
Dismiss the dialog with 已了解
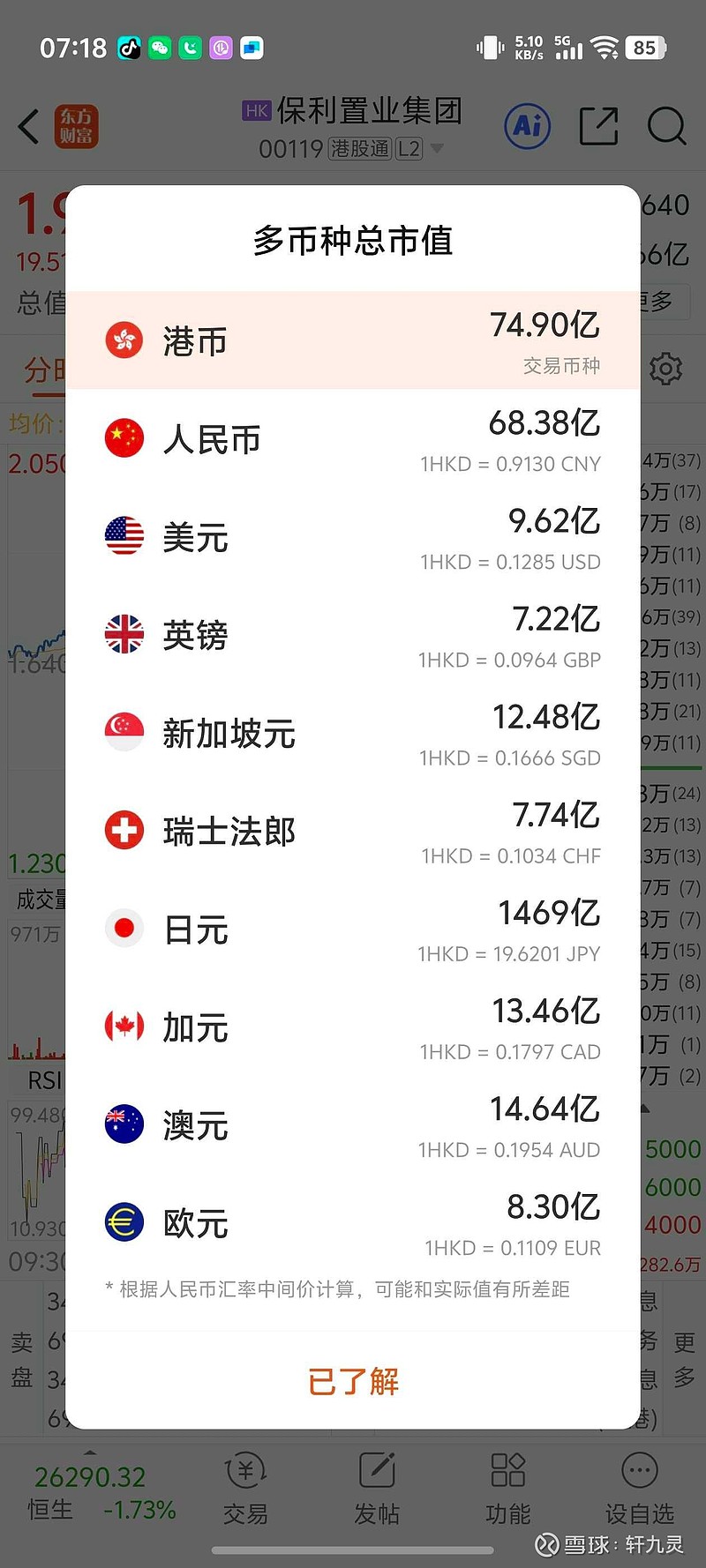[353, 1381]
